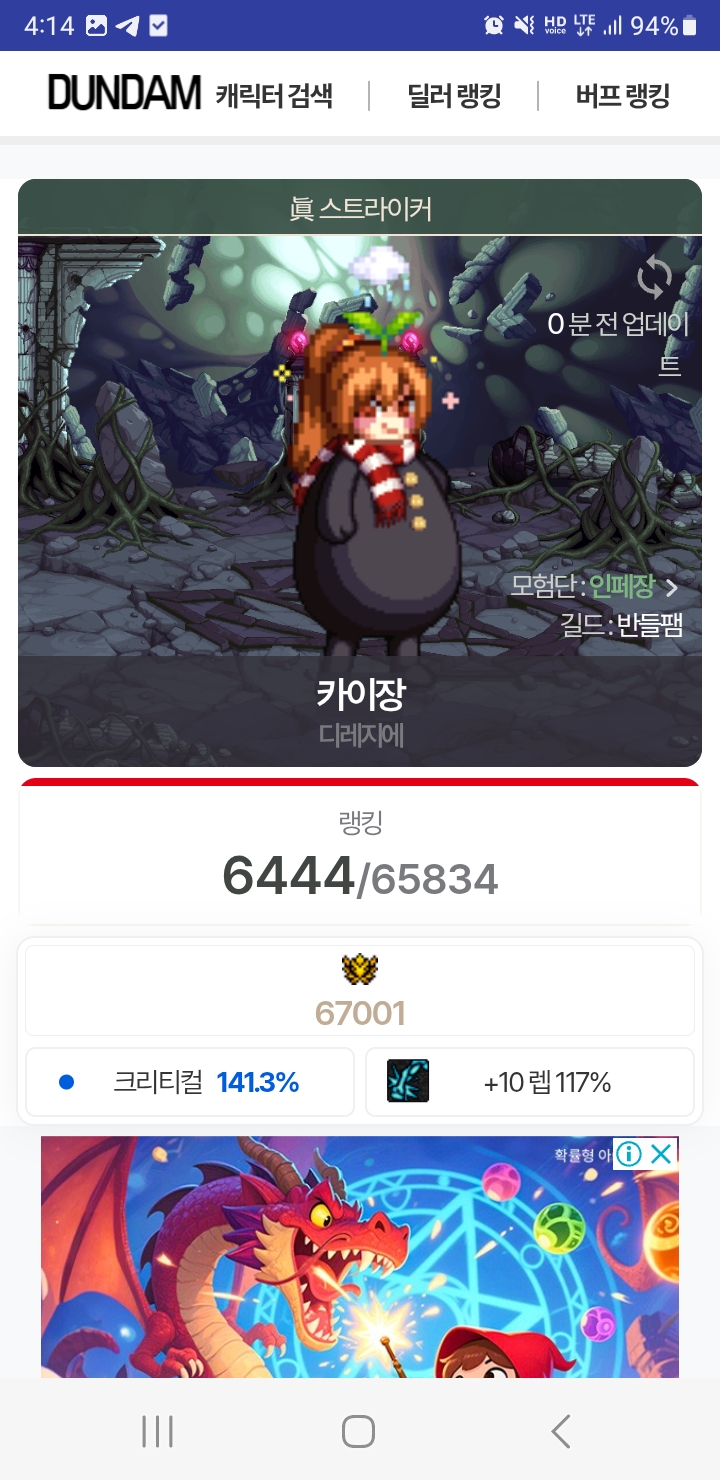Open recent apps from the navigation bar
The image size is (720, 1480).
tap(157, 1431)
